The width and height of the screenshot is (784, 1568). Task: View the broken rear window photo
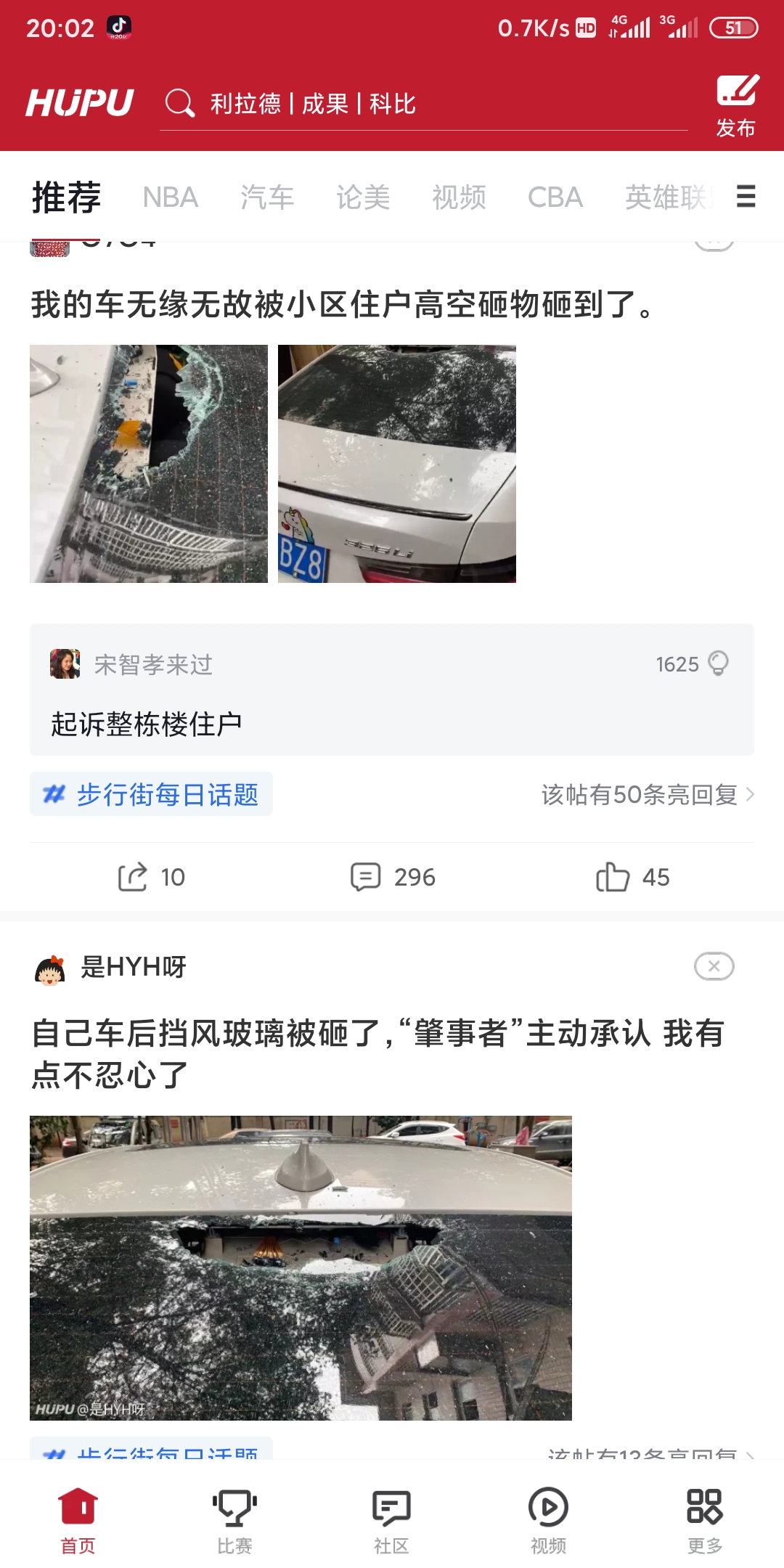(149, 464)
